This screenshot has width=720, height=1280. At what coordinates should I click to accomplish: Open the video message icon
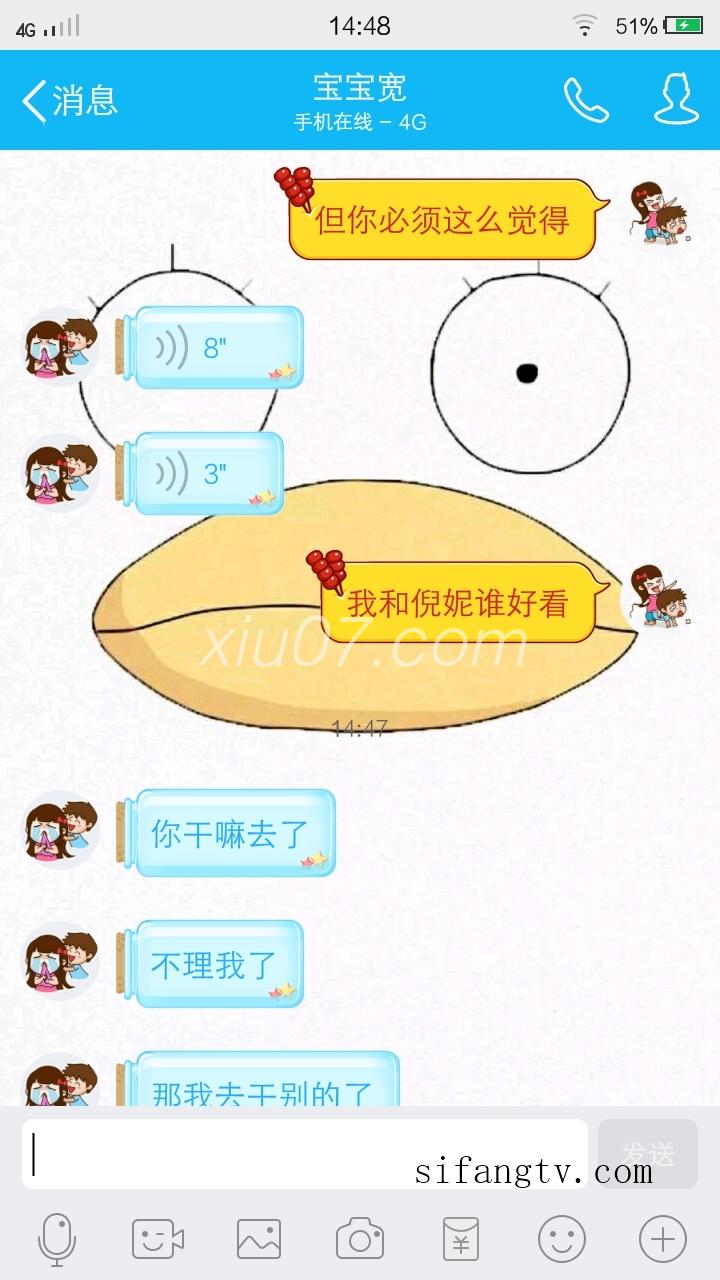158,1240
